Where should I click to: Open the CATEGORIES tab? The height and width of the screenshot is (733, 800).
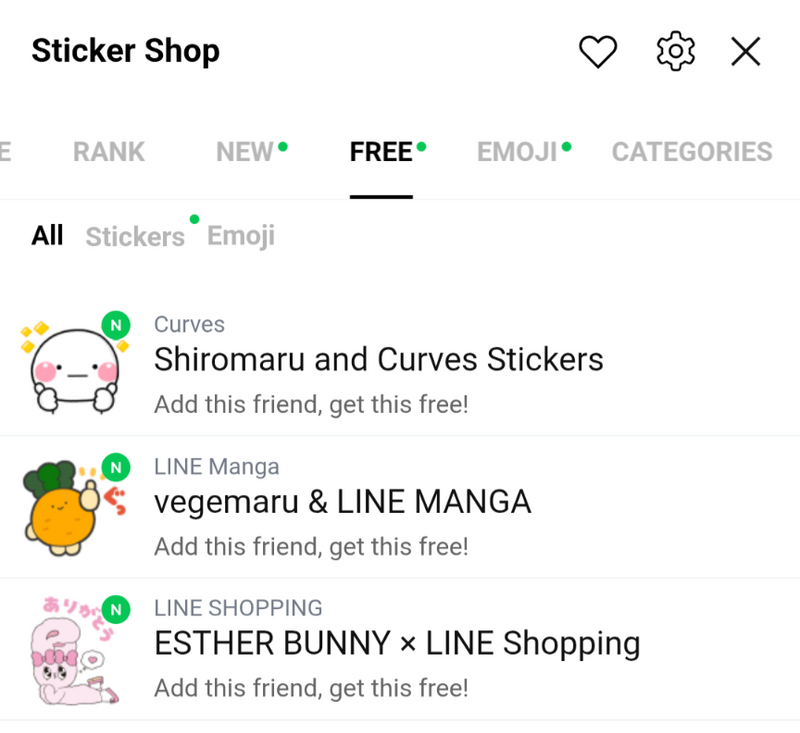(692, 152)
